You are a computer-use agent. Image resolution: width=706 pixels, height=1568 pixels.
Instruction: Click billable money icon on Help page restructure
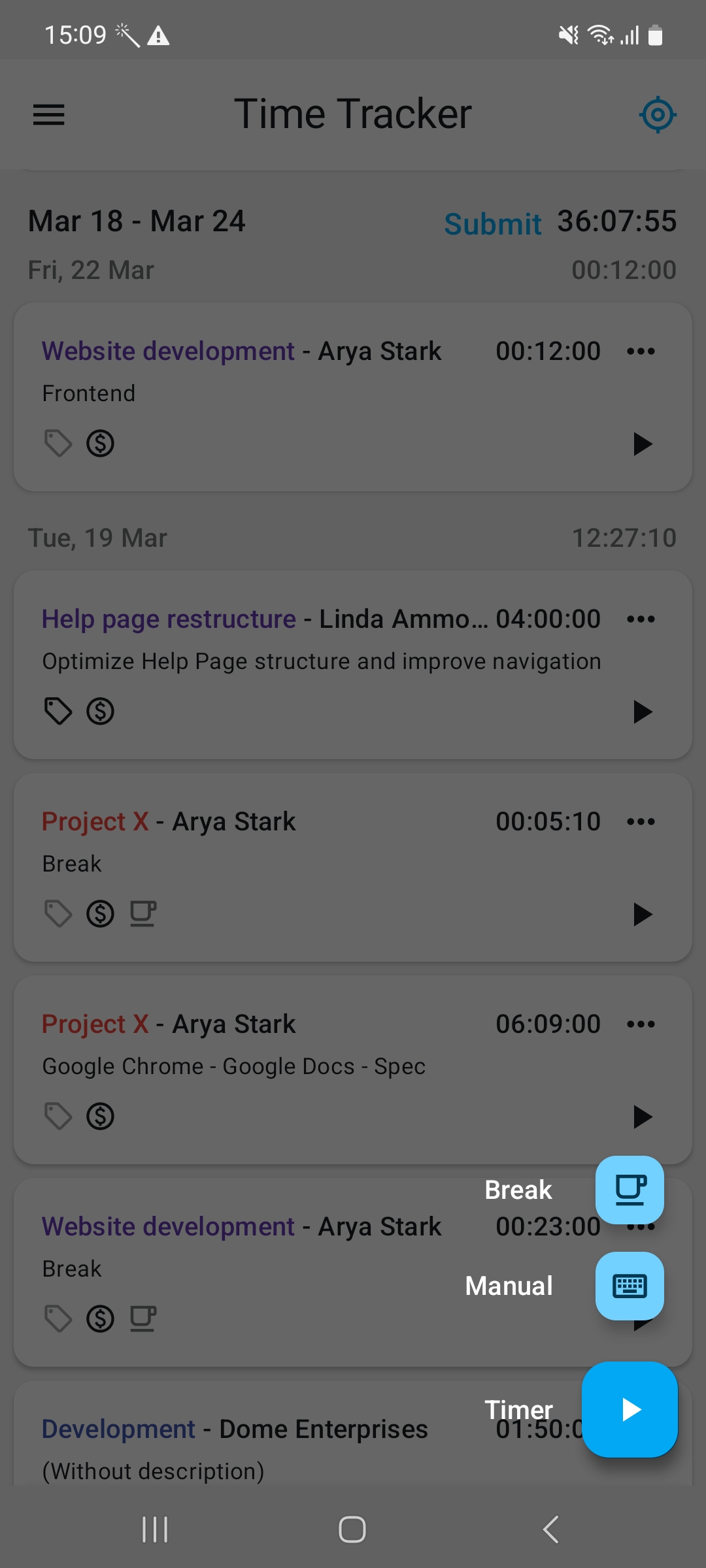click(100, 711)
